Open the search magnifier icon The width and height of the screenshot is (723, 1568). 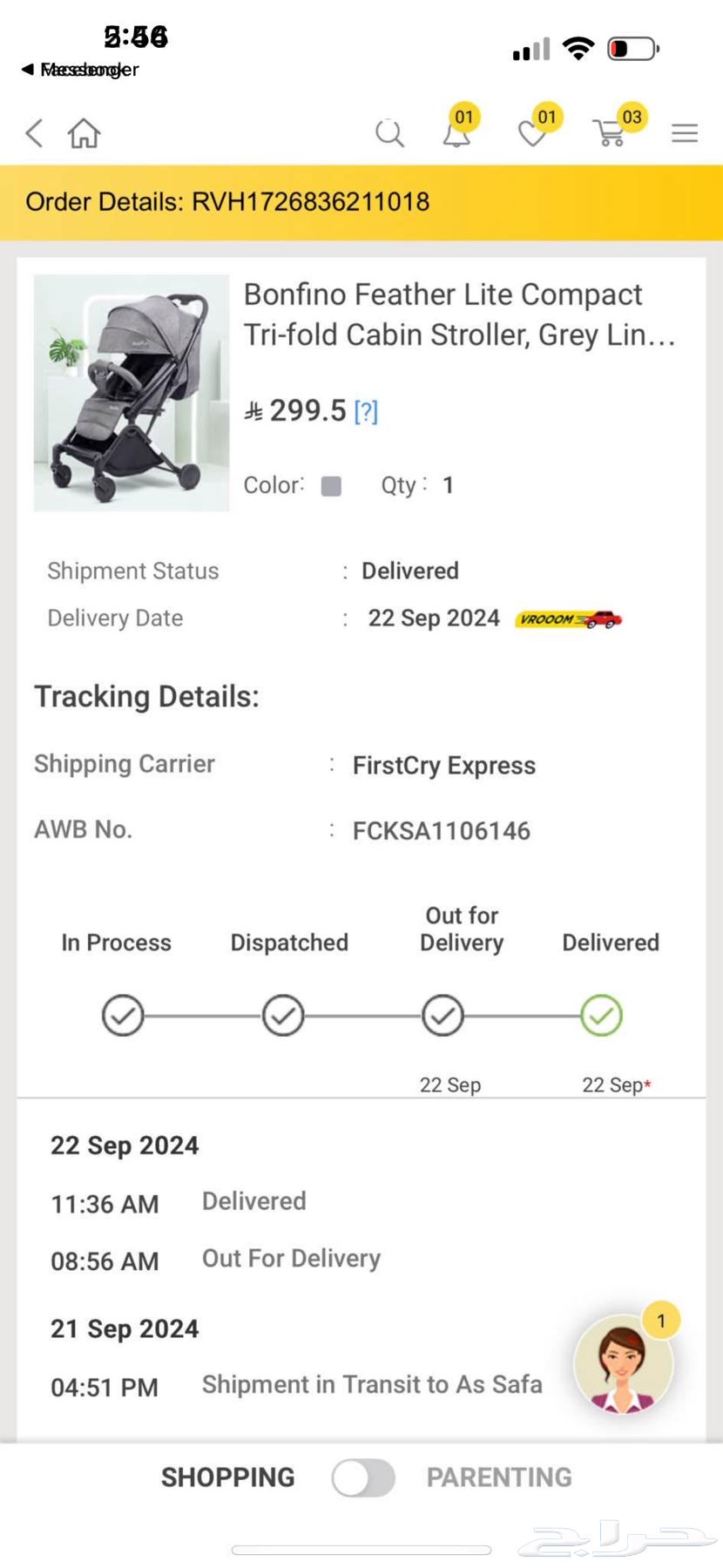click(x=389, y=133)
